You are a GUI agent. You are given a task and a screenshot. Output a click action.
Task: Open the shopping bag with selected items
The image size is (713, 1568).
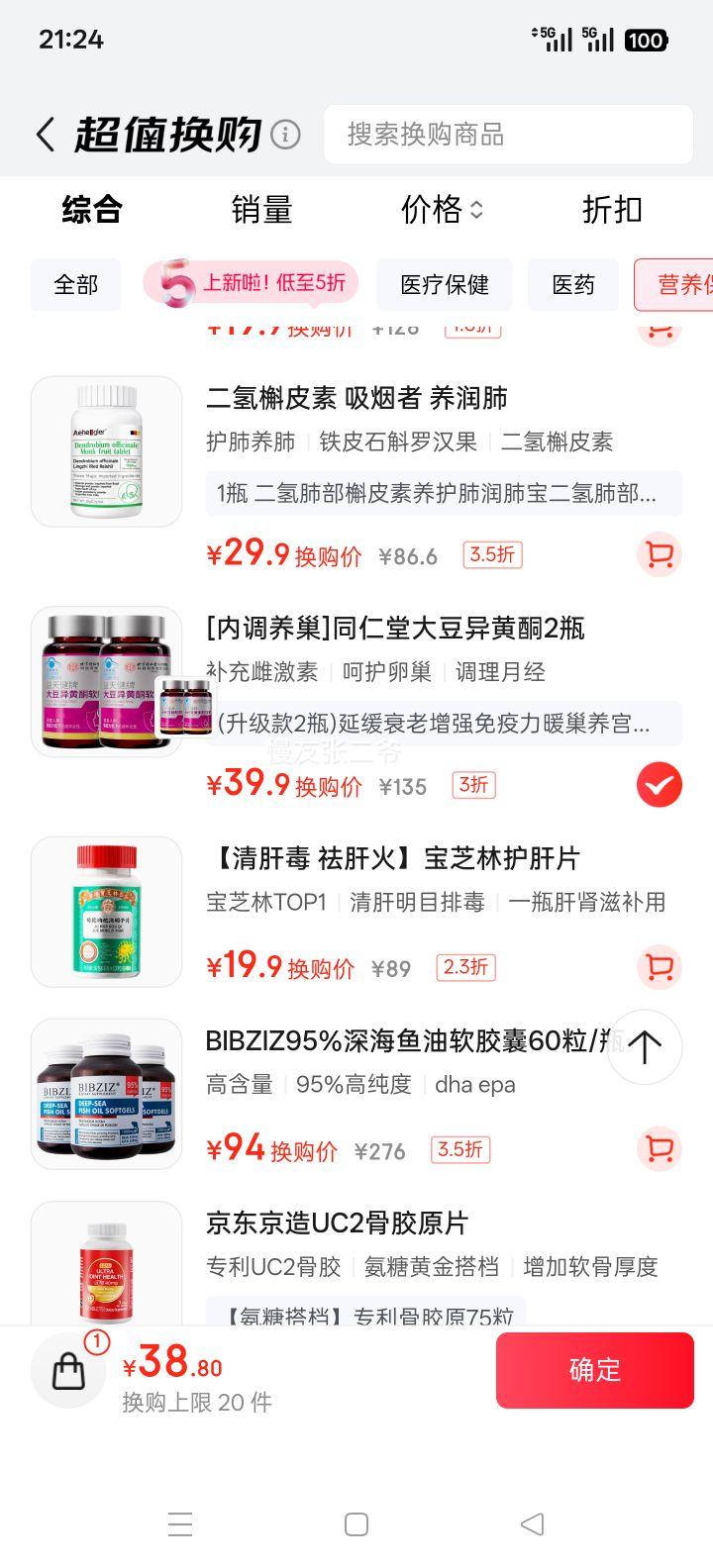[68, 1371]
